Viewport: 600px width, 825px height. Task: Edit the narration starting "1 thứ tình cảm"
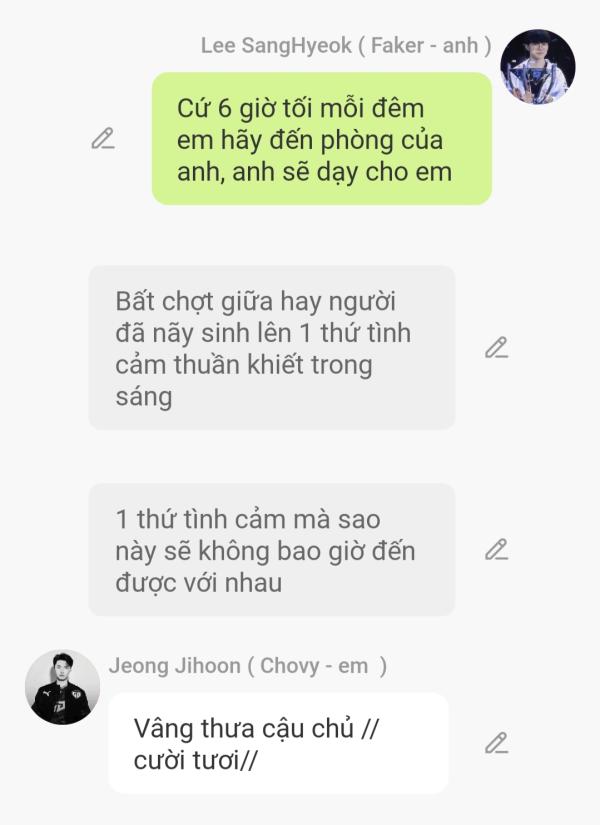[496, 549]
